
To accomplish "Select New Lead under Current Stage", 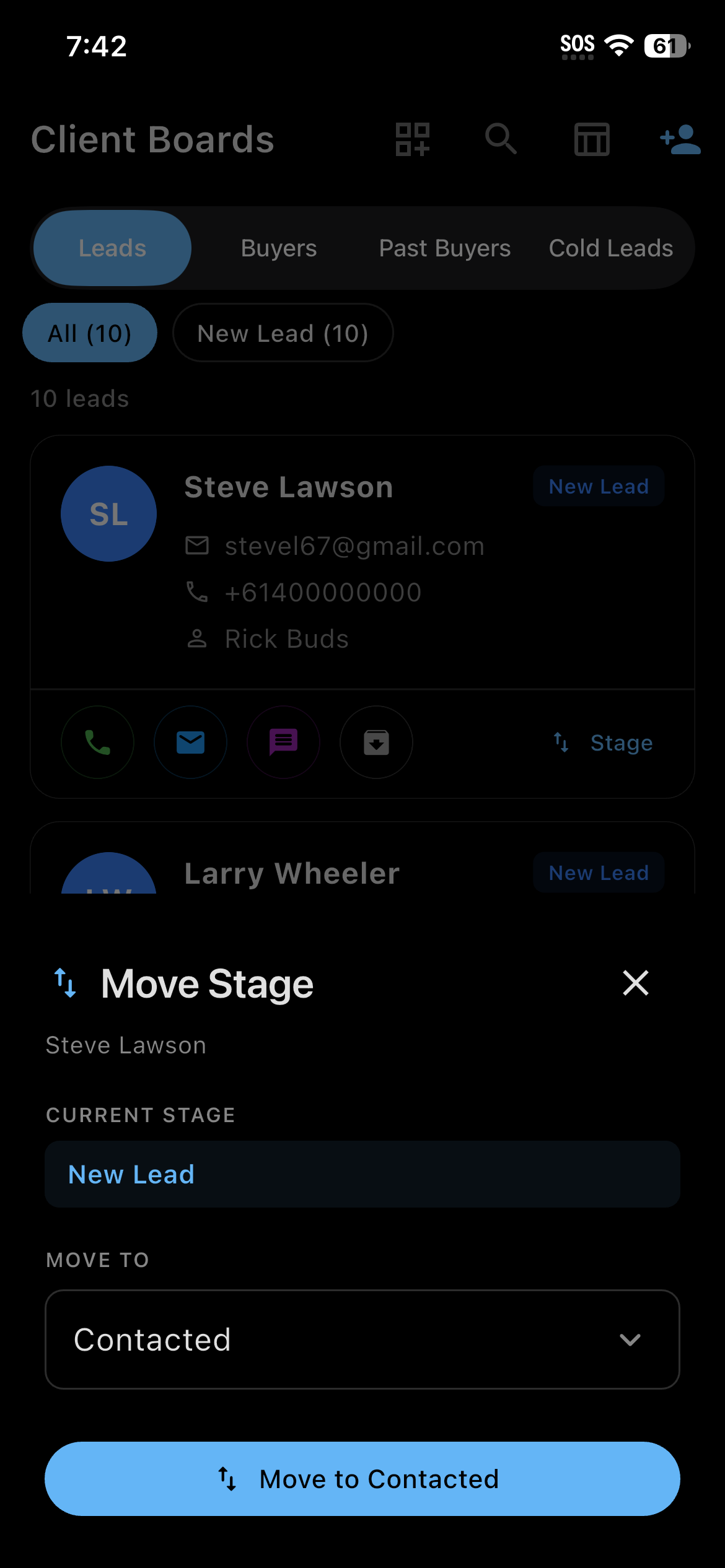I will tap(362, 1174).
